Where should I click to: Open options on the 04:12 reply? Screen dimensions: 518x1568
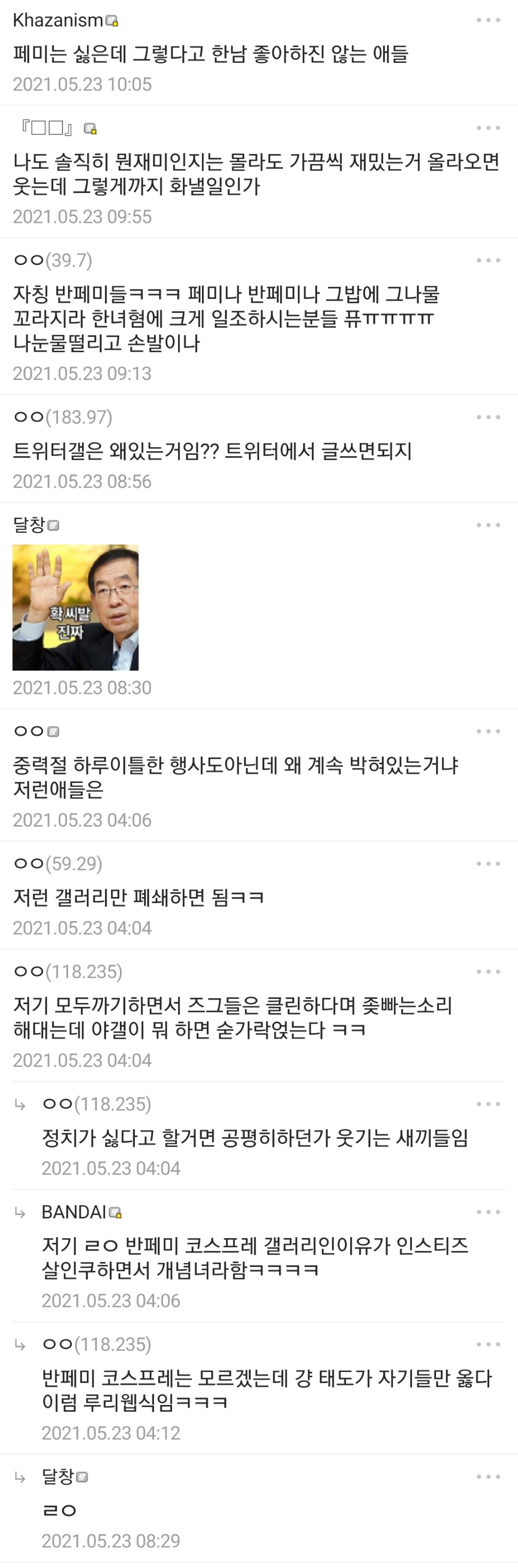click(488, 1344)
